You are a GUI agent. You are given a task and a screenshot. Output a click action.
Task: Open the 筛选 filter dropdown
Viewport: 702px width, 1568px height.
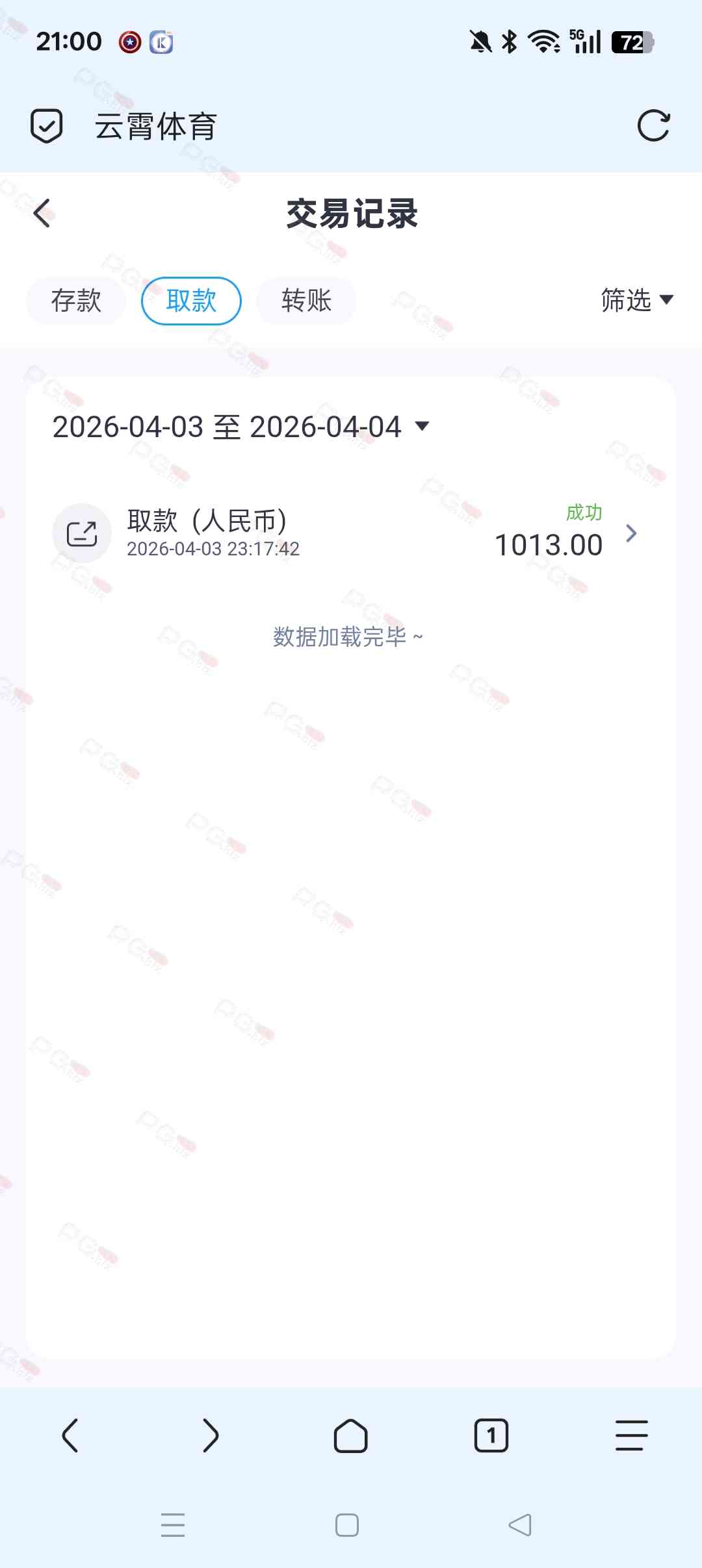pyautogui.click(x=636, y=300)
